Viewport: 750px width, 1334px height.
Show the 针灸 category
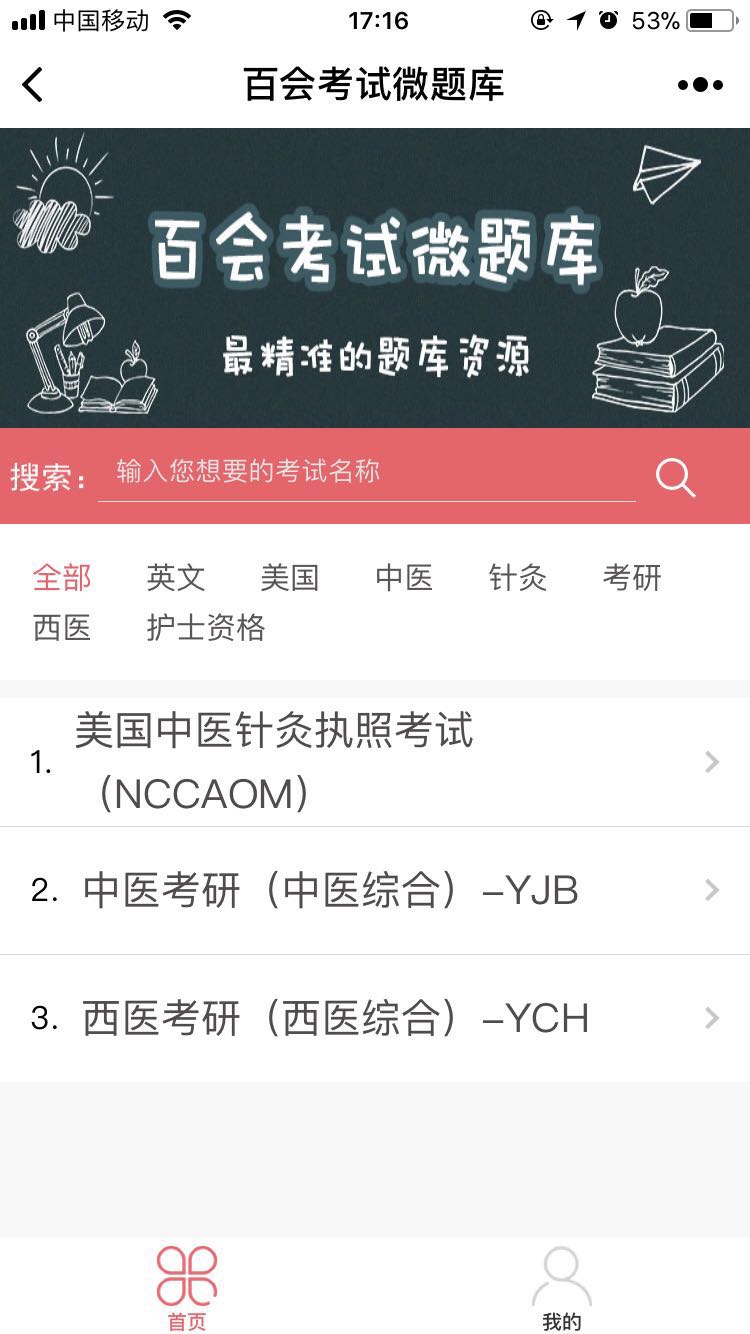(x=518, y=577)
